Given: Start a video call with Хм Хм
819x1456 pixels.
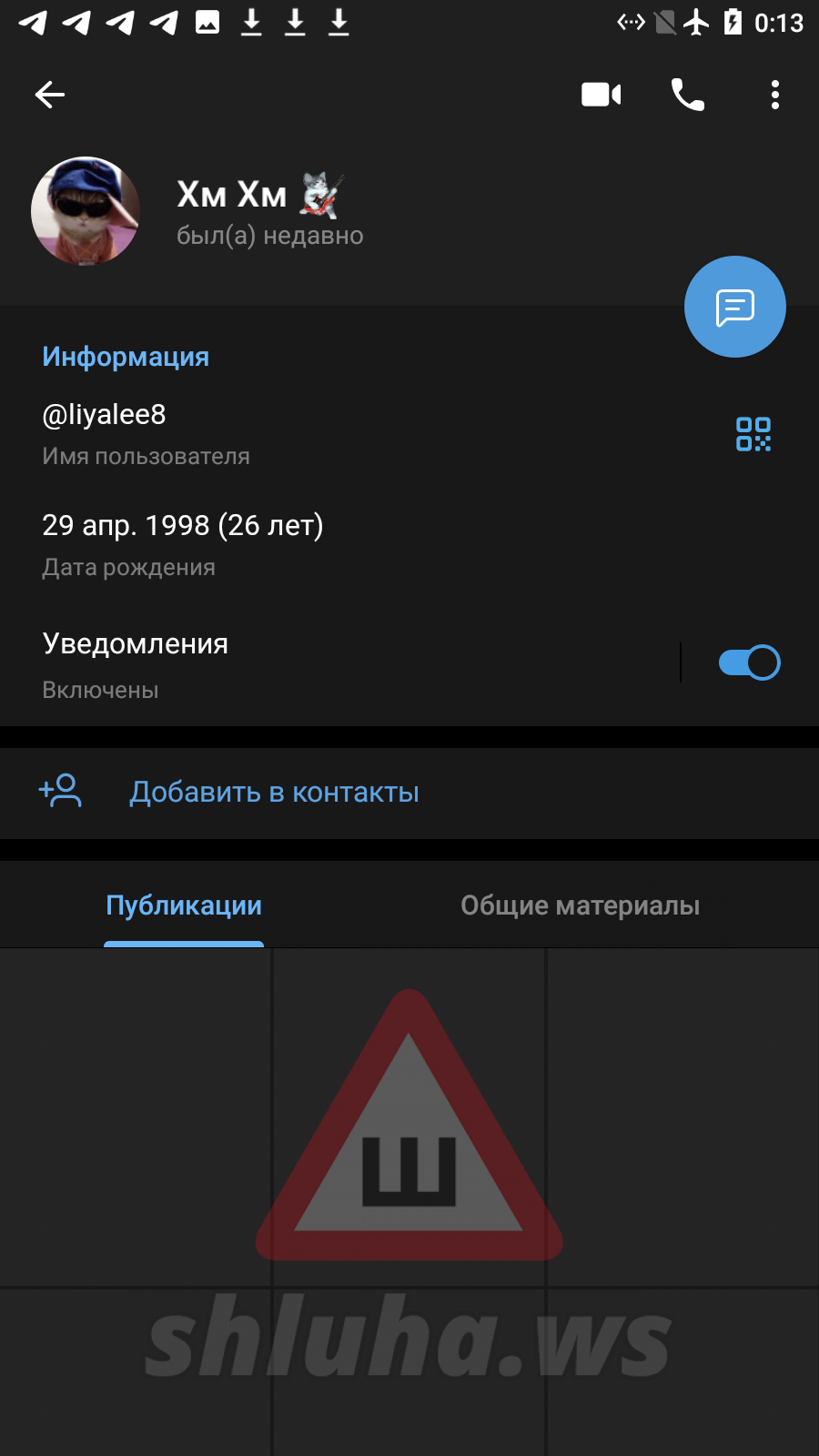Looking at the screenshot, I should coord(601,95).
